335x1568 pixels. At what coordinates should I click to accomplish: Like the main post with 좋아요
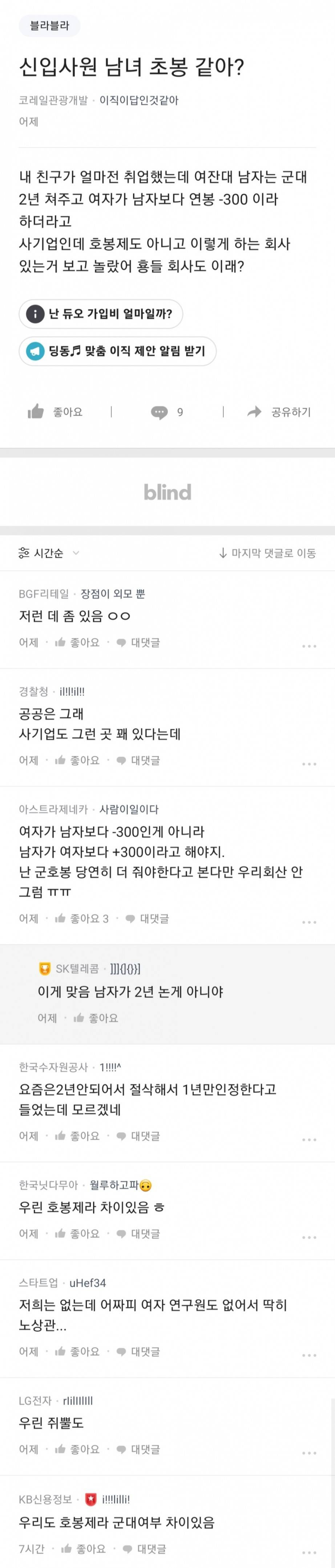click(x=56, y=412)
